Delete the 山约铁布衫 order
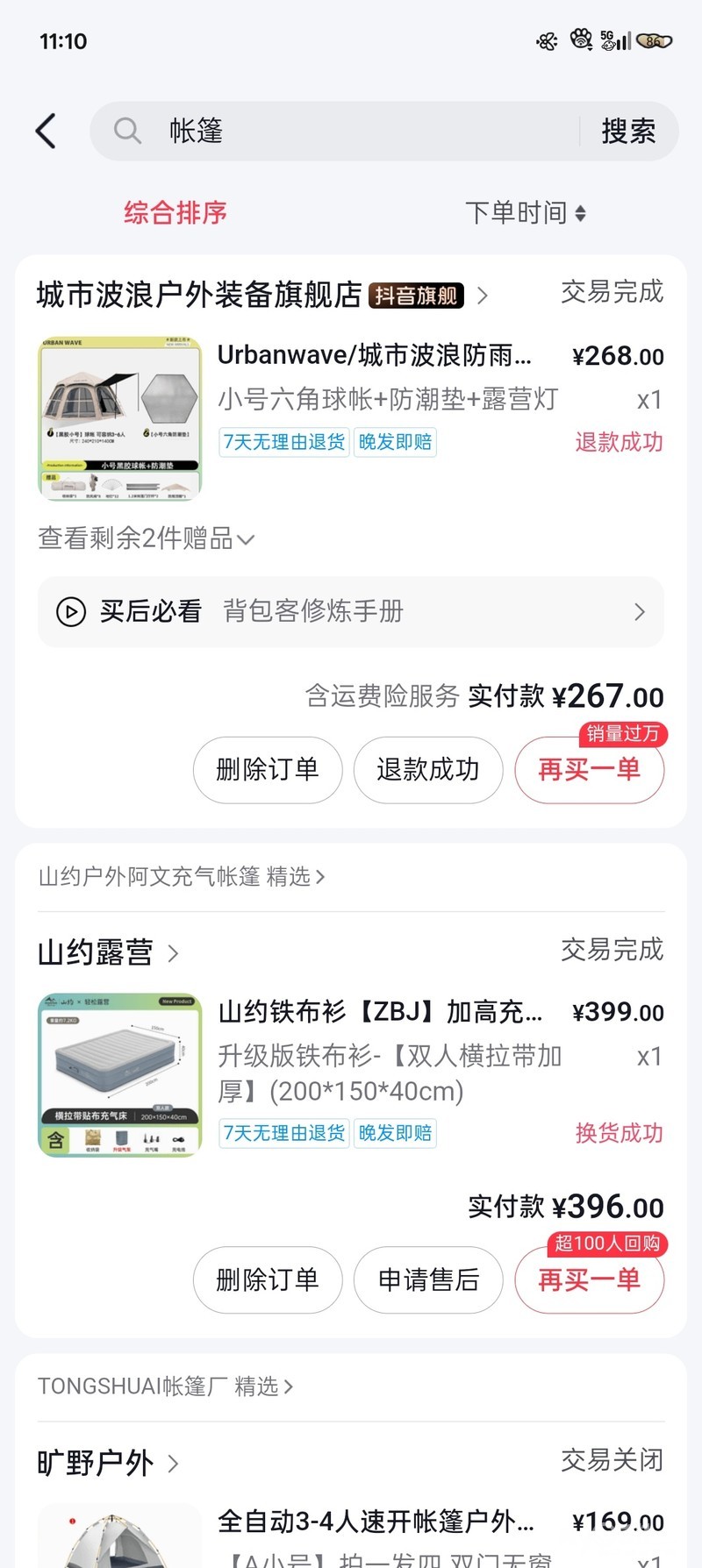 268,1280
